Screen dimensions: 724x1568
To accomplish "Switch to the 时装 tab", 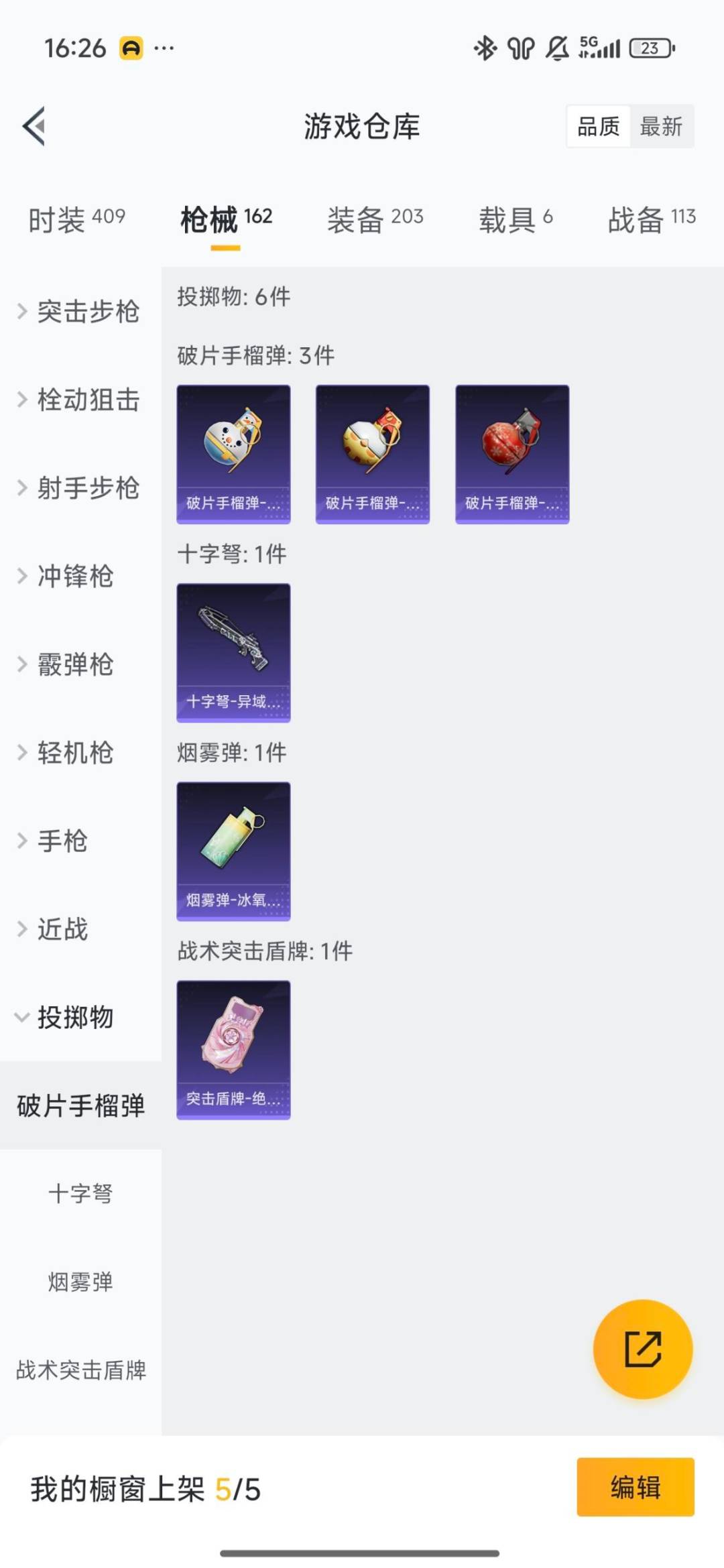I will 76,219.
